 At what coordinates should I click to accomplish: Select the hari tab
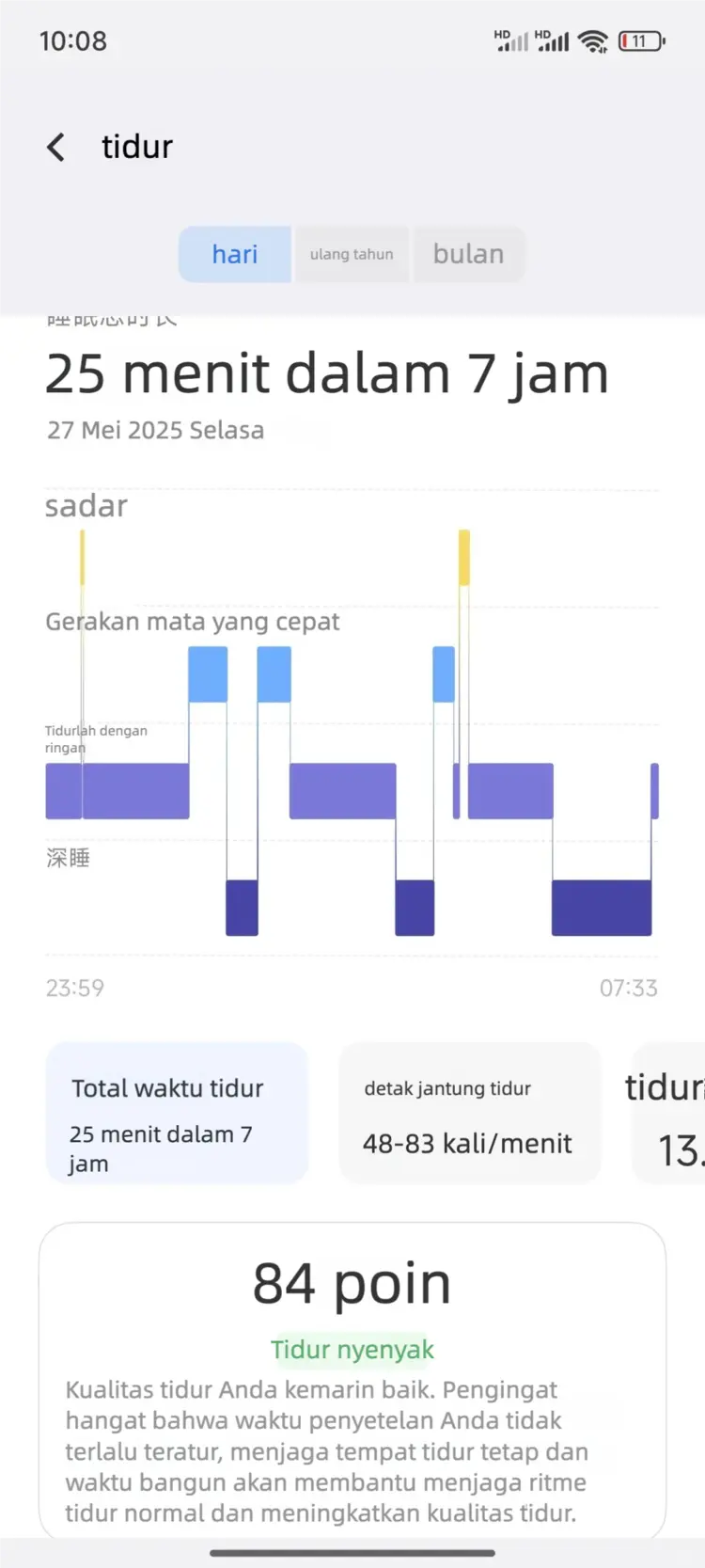[x=235, y=254]
